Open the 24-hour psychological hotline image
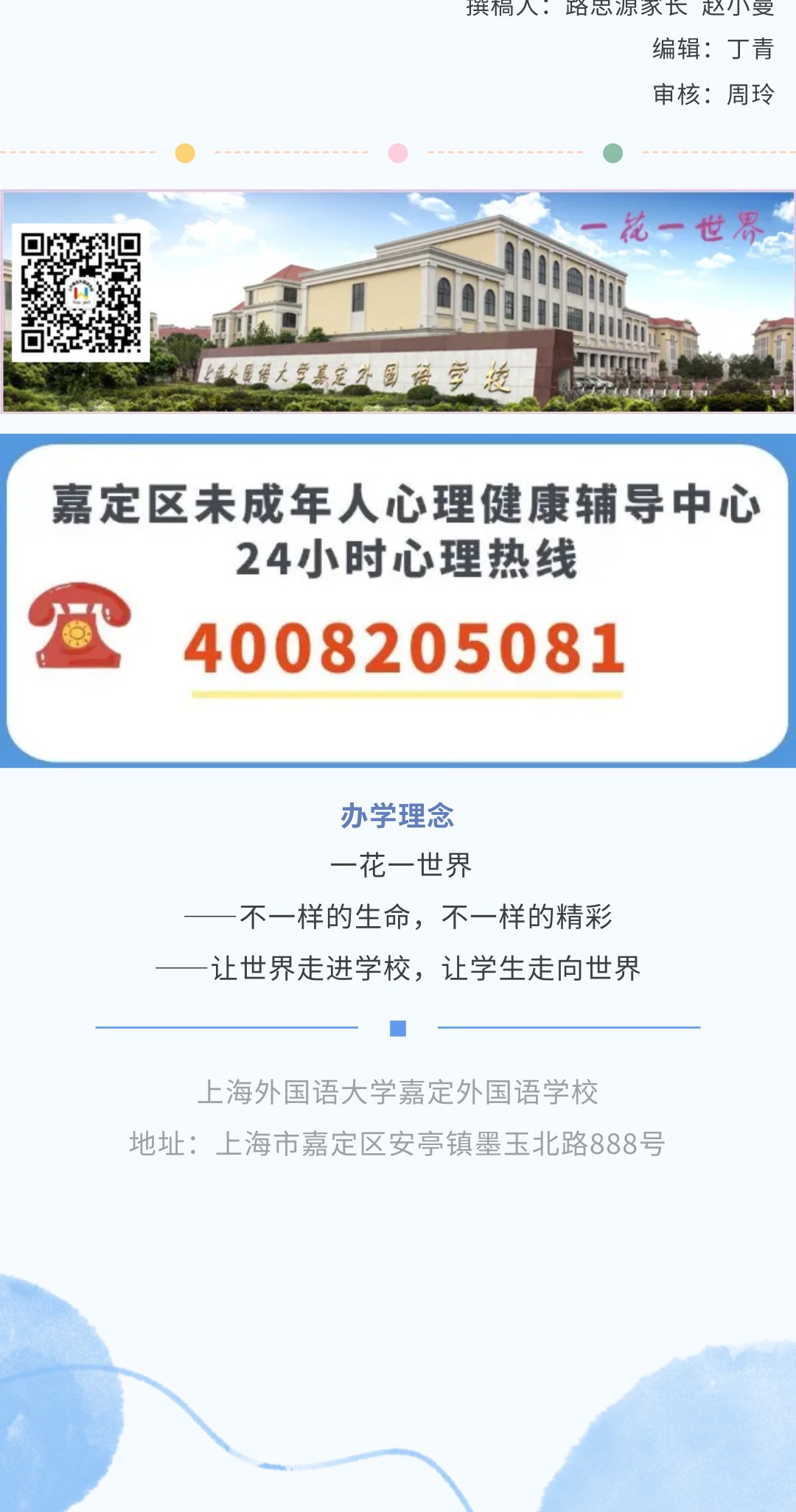This screenshot has width=796, height=1512. click(x=398, y=601)
